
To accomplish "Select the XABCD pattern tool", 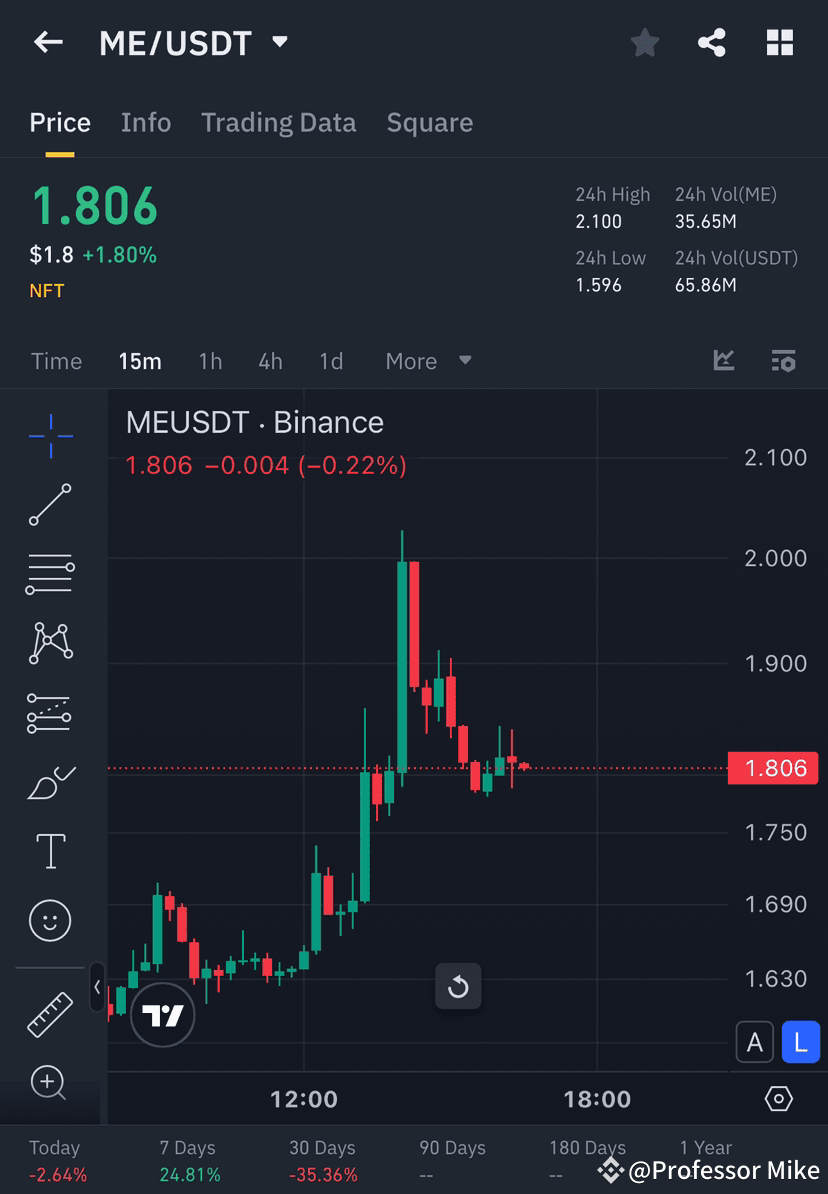I will click(x=49, y=642).
